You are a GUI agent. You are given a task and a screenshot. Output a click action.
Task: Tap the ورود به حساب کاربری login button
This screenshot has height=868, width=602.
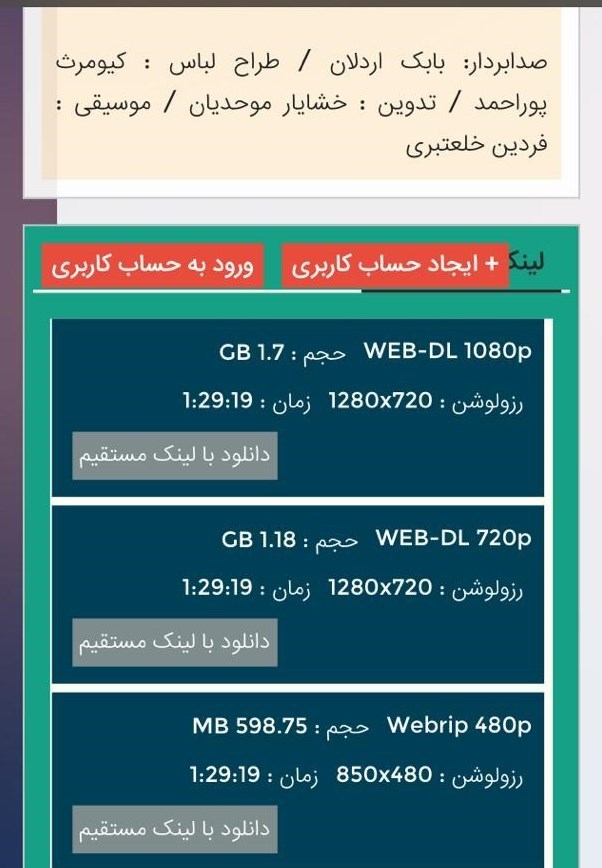click(x=152, y=266)
